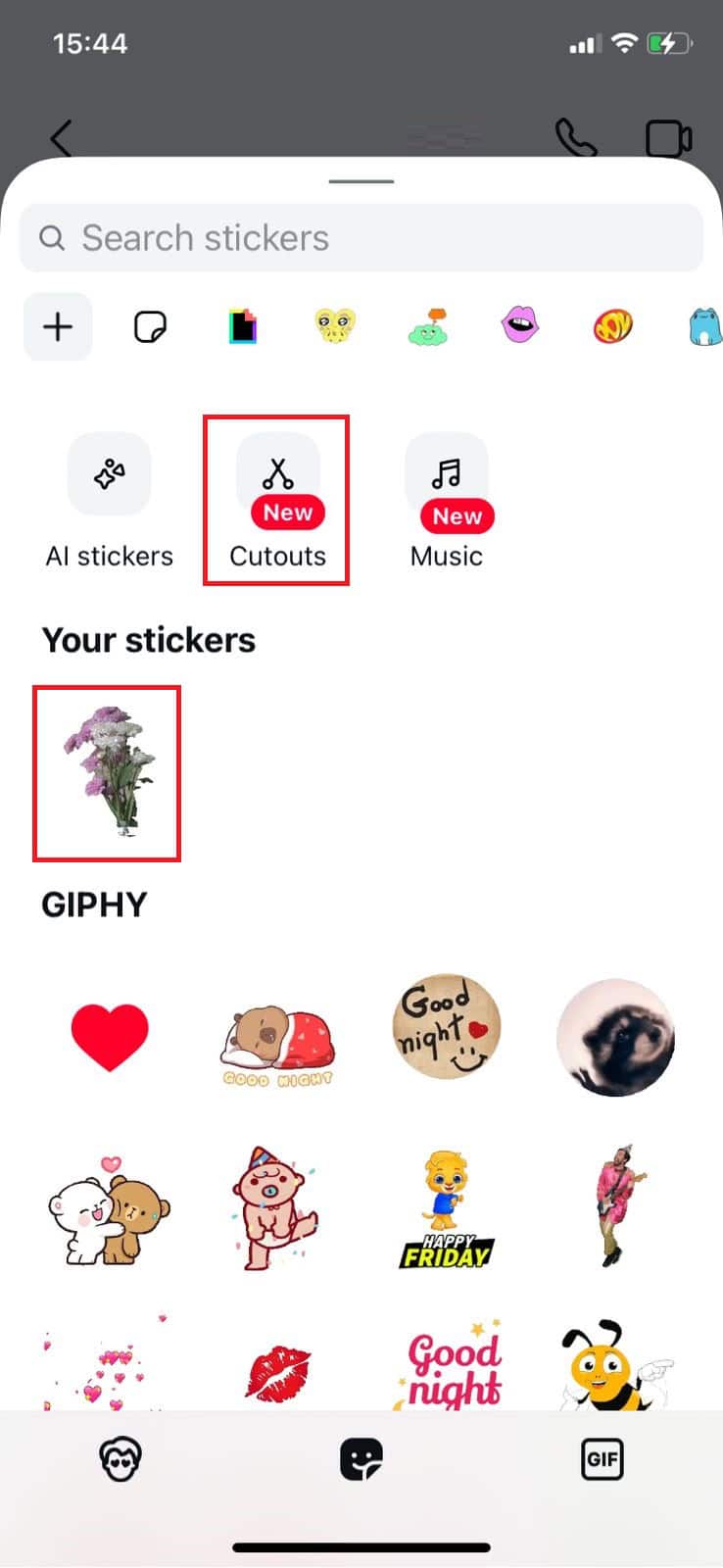
Task: Start a voice call
Action: coord(576,138)
